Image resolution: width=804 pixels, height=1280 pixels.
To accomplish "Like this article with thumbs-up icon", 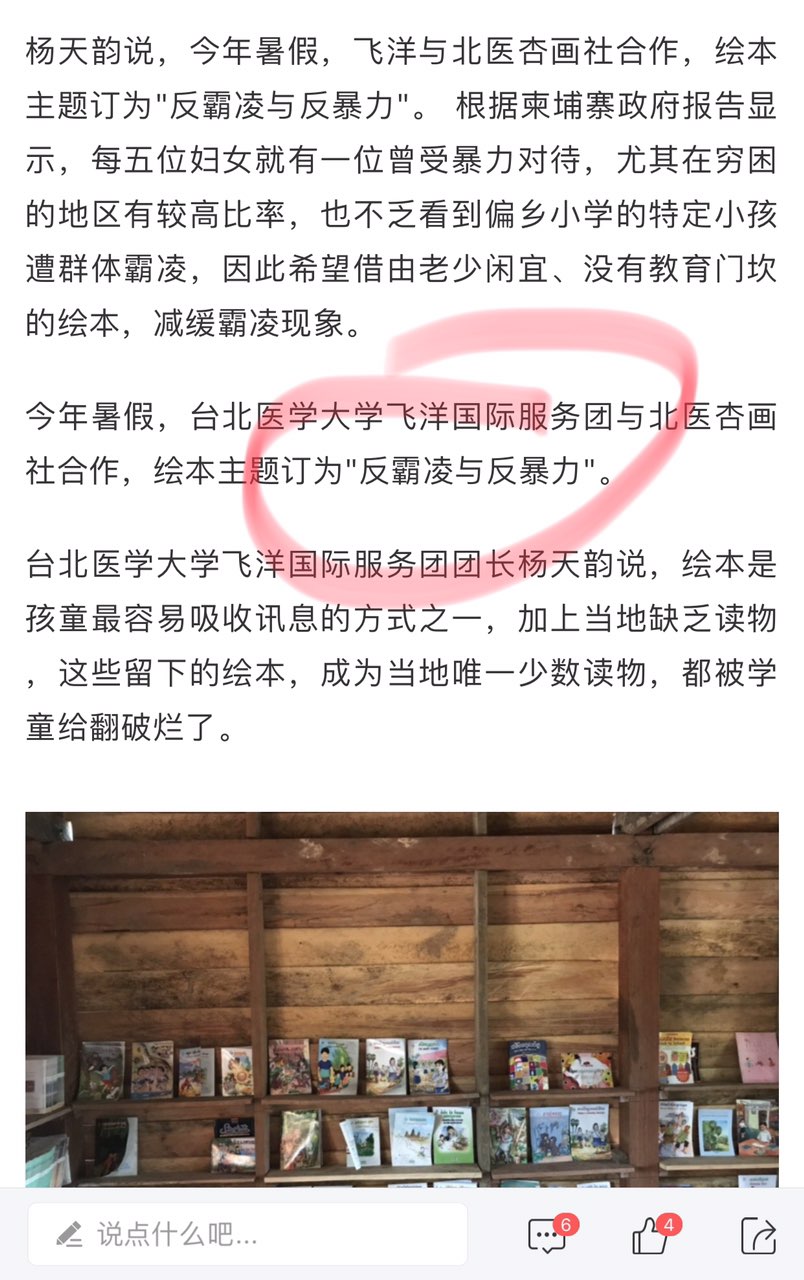I will click(652, 1236).
